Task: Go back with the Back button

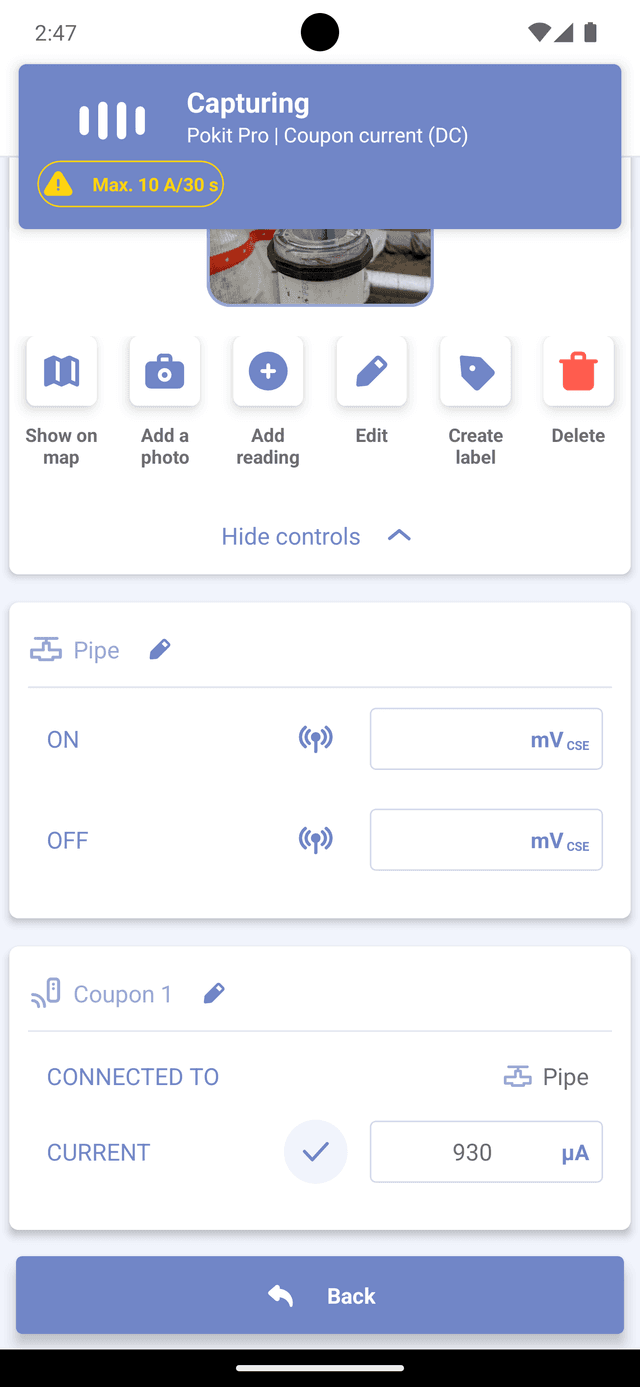Action: pos(320,1296)
